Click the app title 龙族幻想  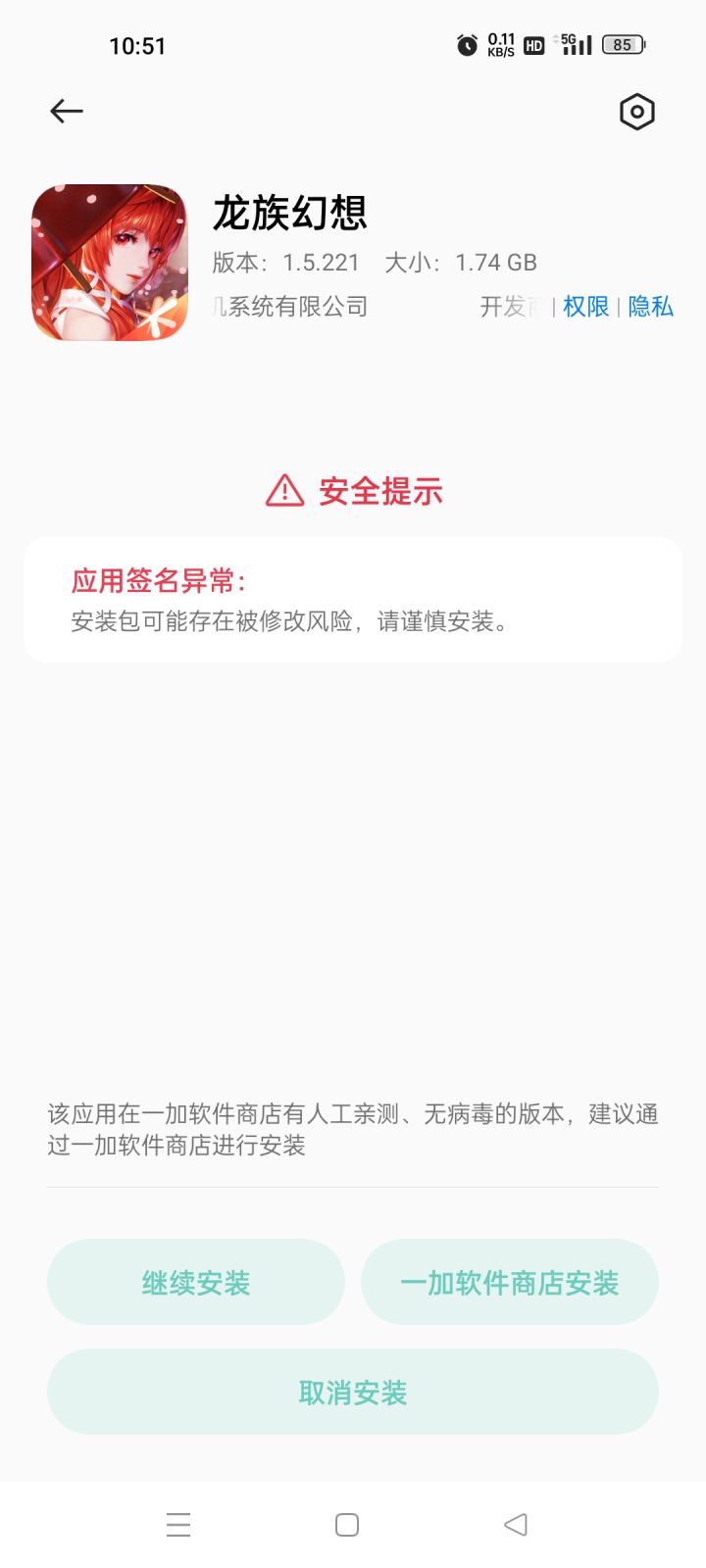(x=290, y=215)
